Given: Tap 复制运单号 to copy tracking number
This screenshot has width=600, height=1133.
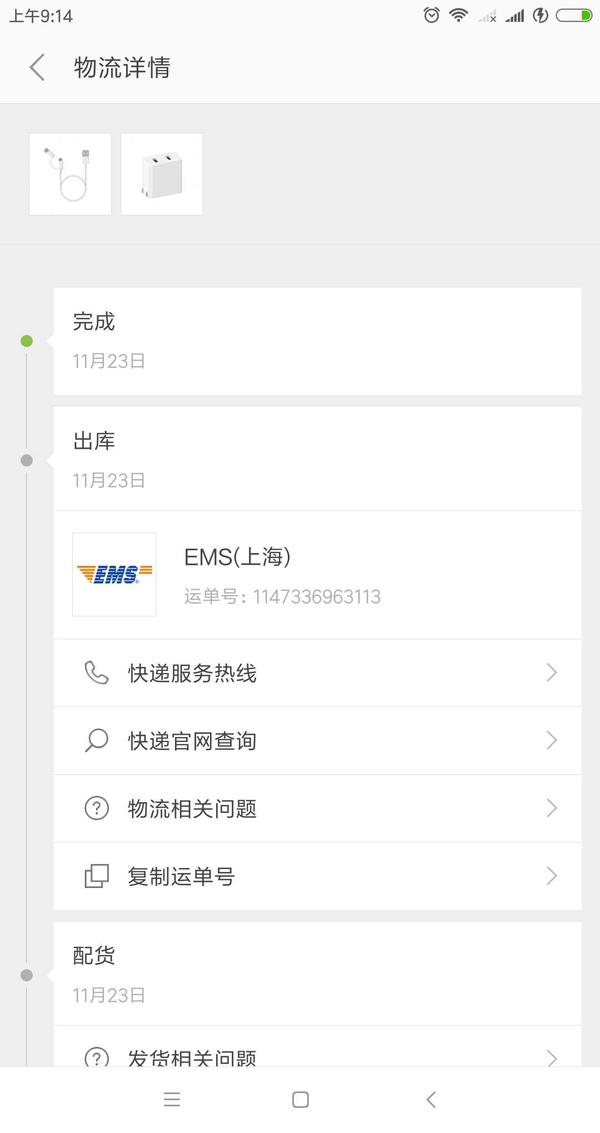Looking at the screenshot, I should coord(317,877).
